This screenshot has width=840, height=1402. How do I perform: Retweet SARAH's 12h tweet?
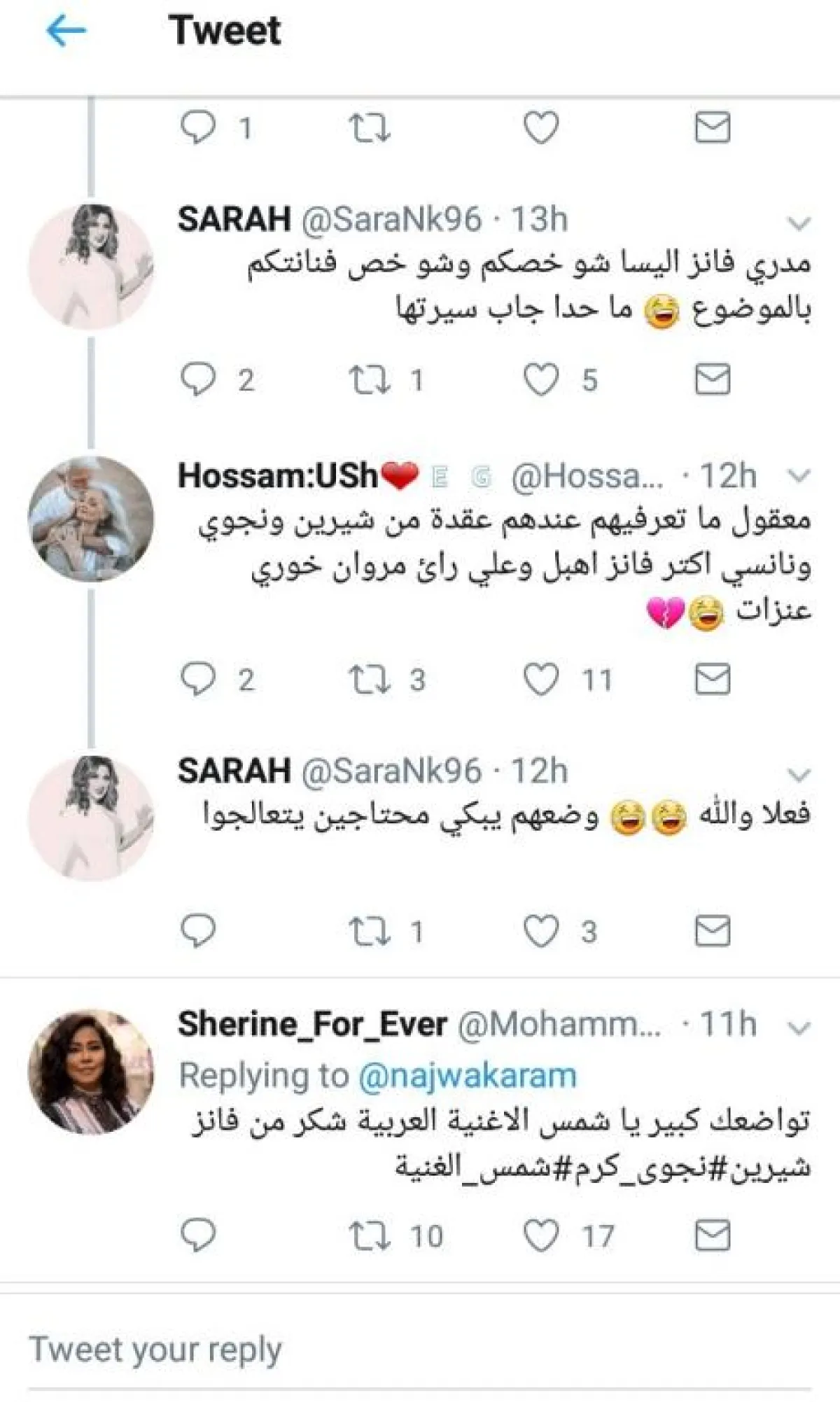click(370, 931)
